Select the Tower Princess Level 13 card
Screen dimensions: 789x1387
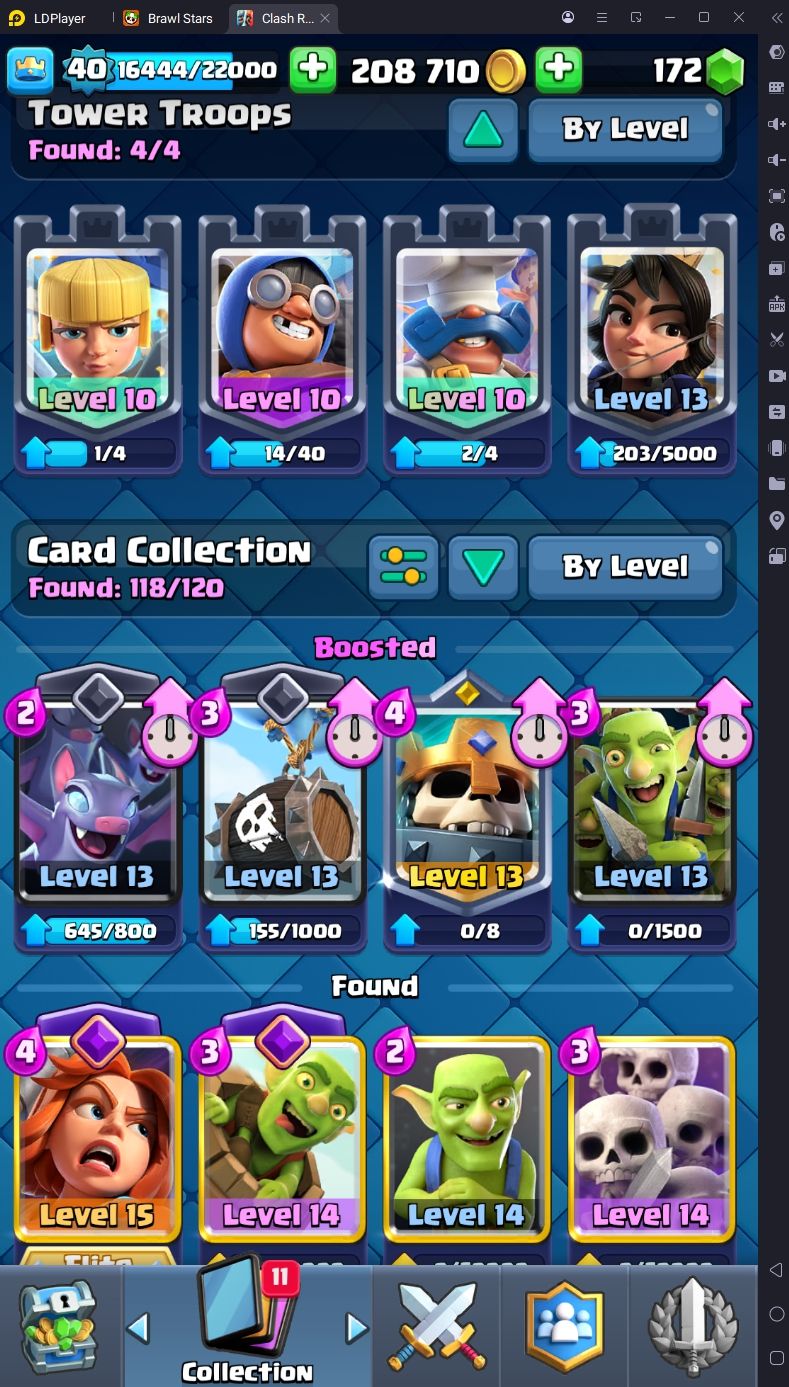[x=652, y=339]
